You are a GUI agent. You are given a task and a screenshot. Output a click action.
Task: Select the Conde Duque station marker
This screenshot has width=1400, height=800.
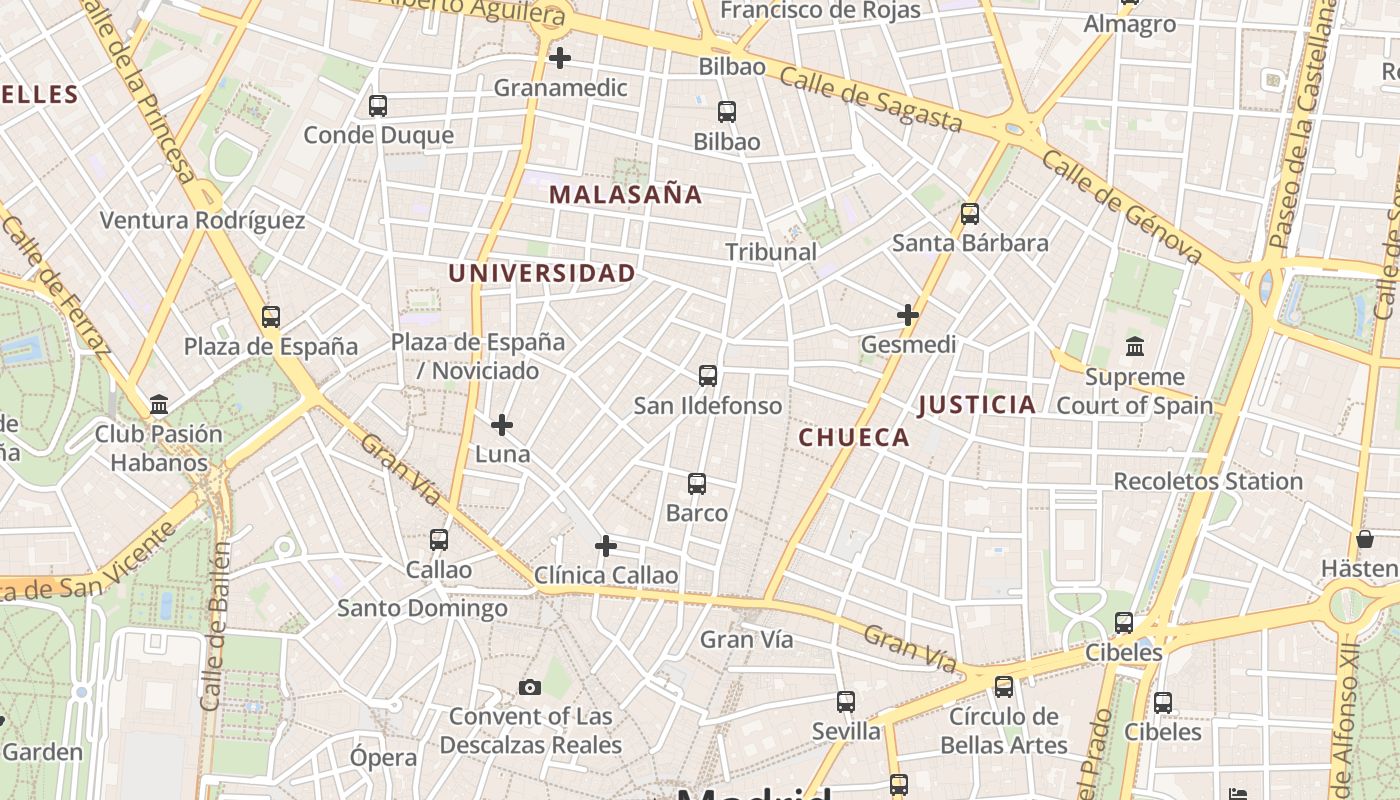378,106
